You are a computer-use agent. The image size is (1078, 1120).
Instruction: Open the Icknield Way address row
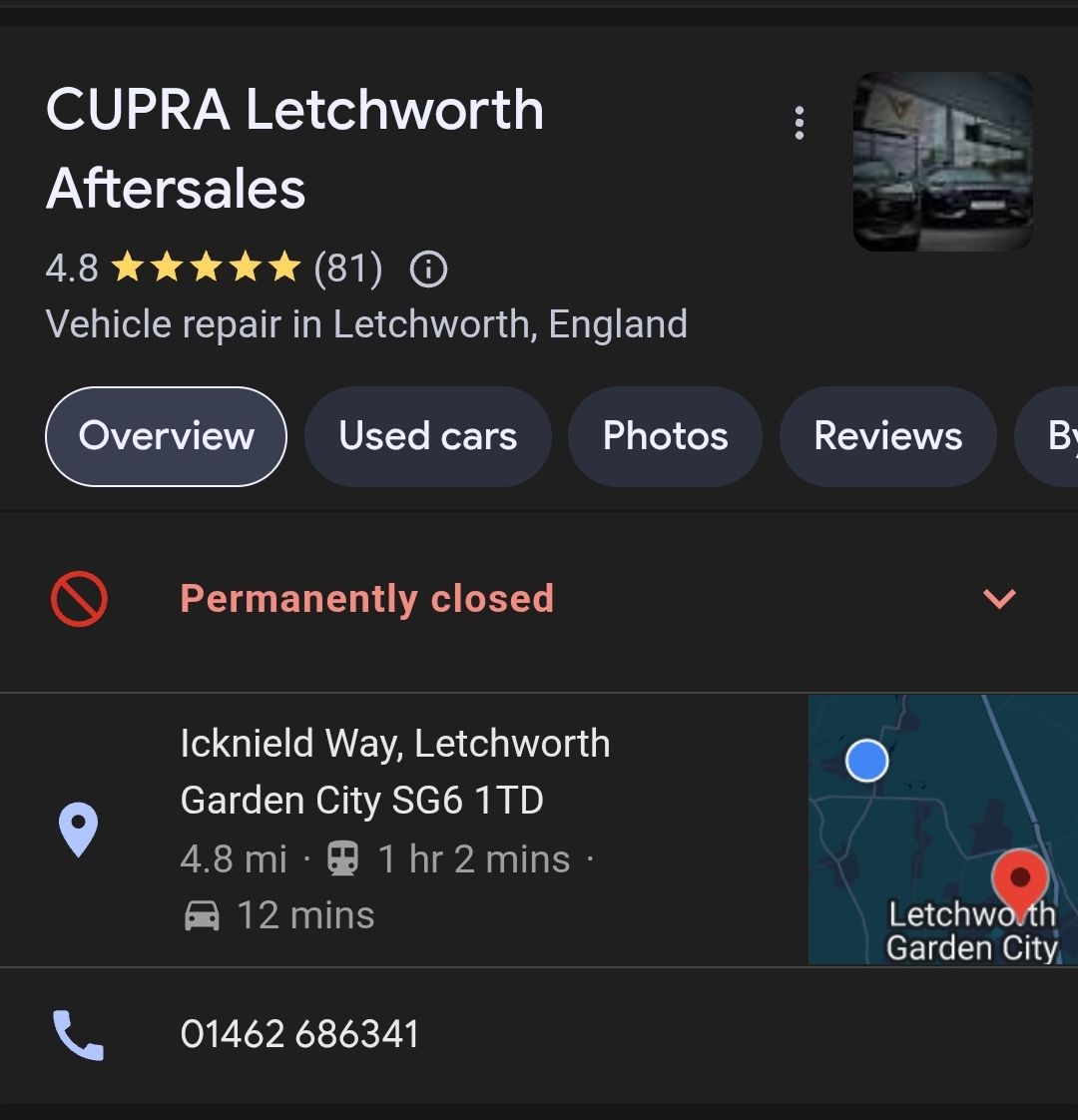point(395,772)
